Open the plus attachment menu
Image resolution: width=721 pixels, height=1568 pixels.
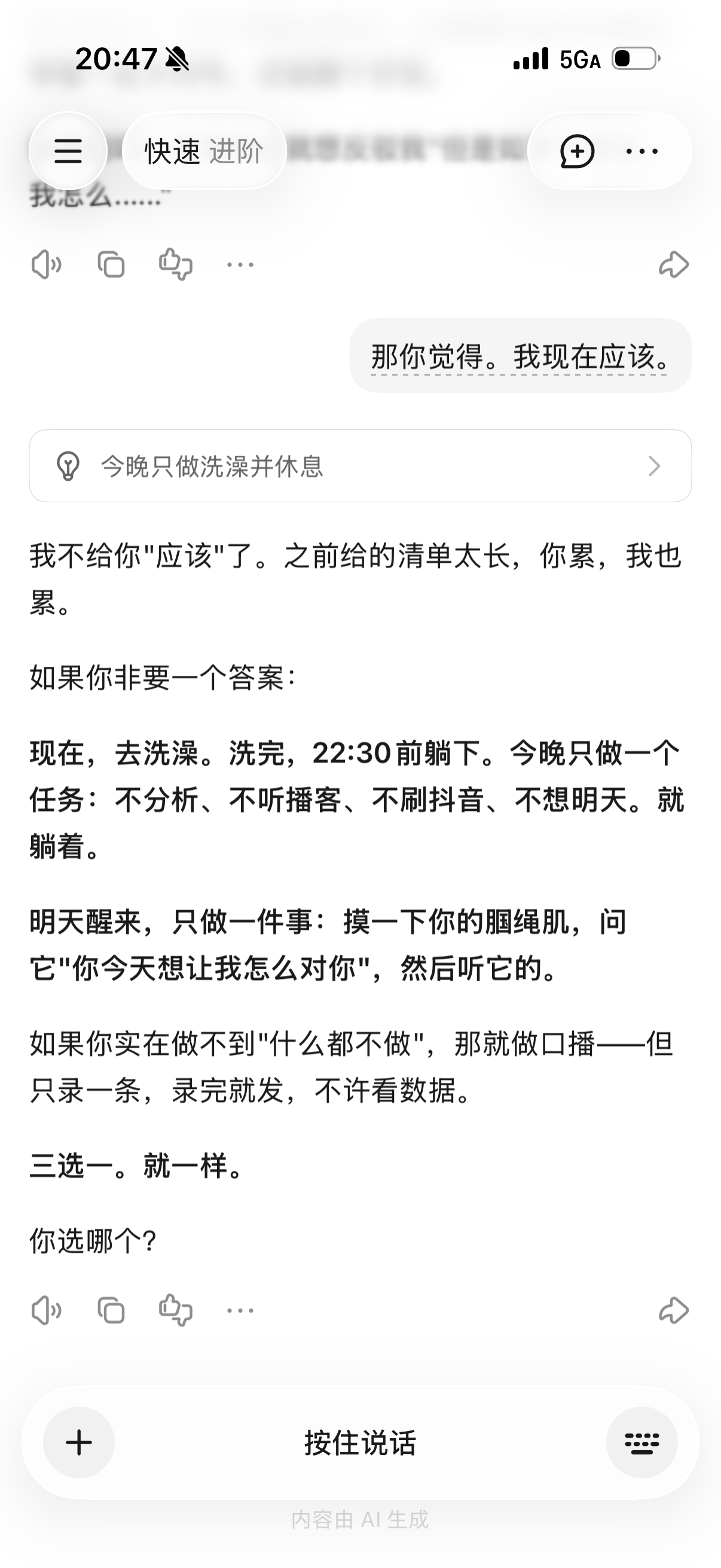[79, 1442]
